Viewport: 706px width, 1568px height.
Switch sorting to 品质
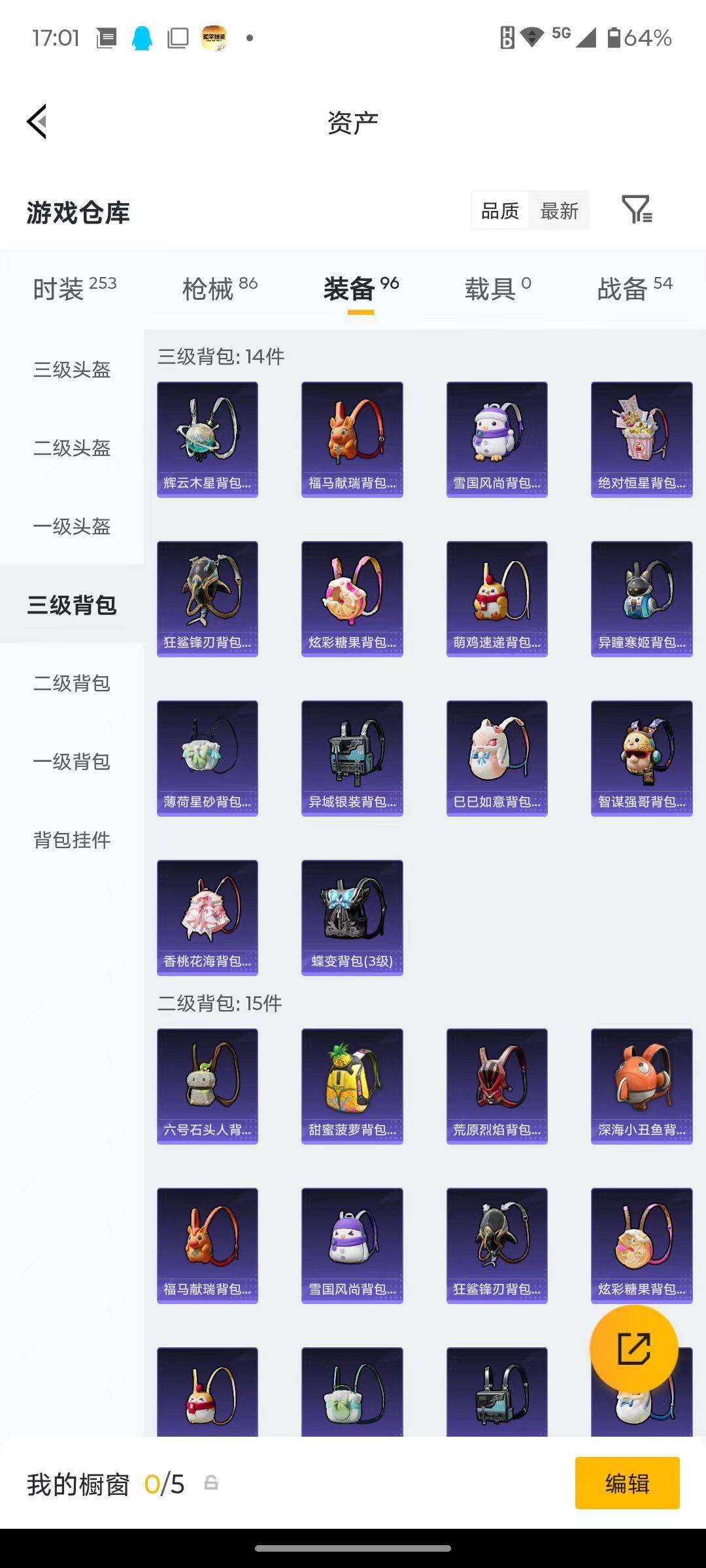click(500, 210)
